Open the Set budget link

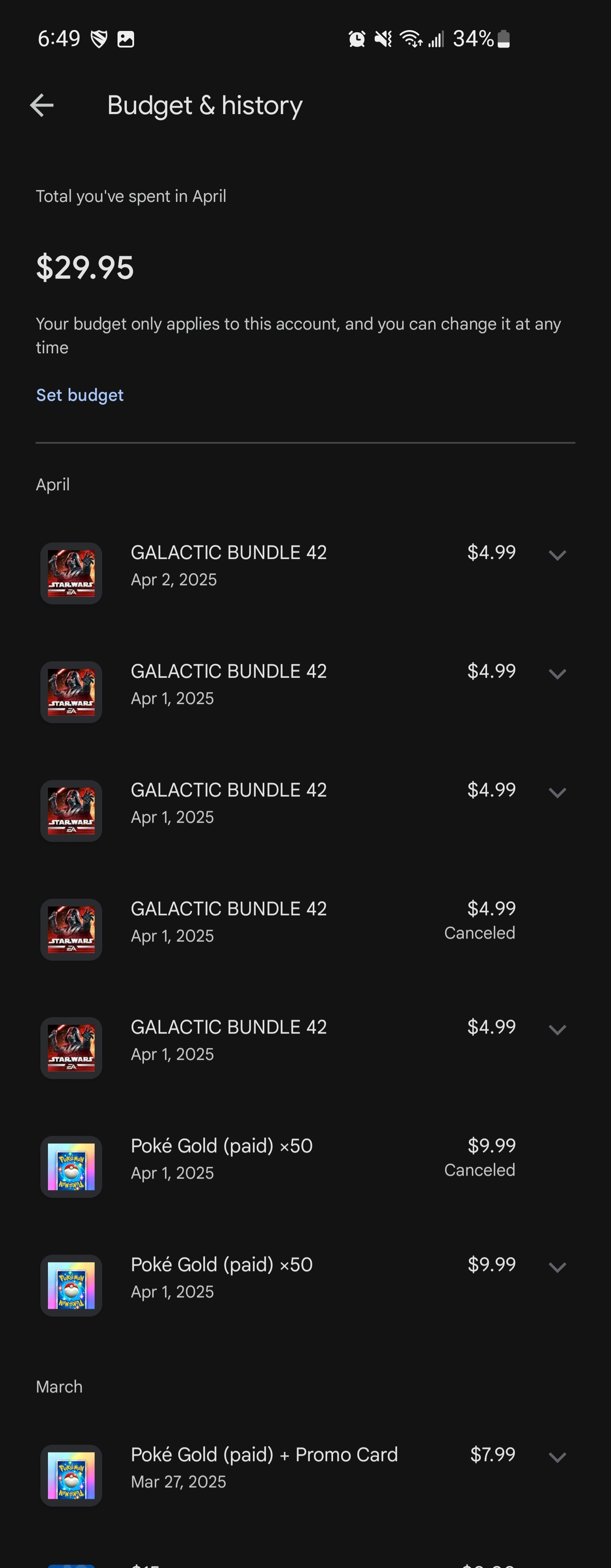pos(80,395)
